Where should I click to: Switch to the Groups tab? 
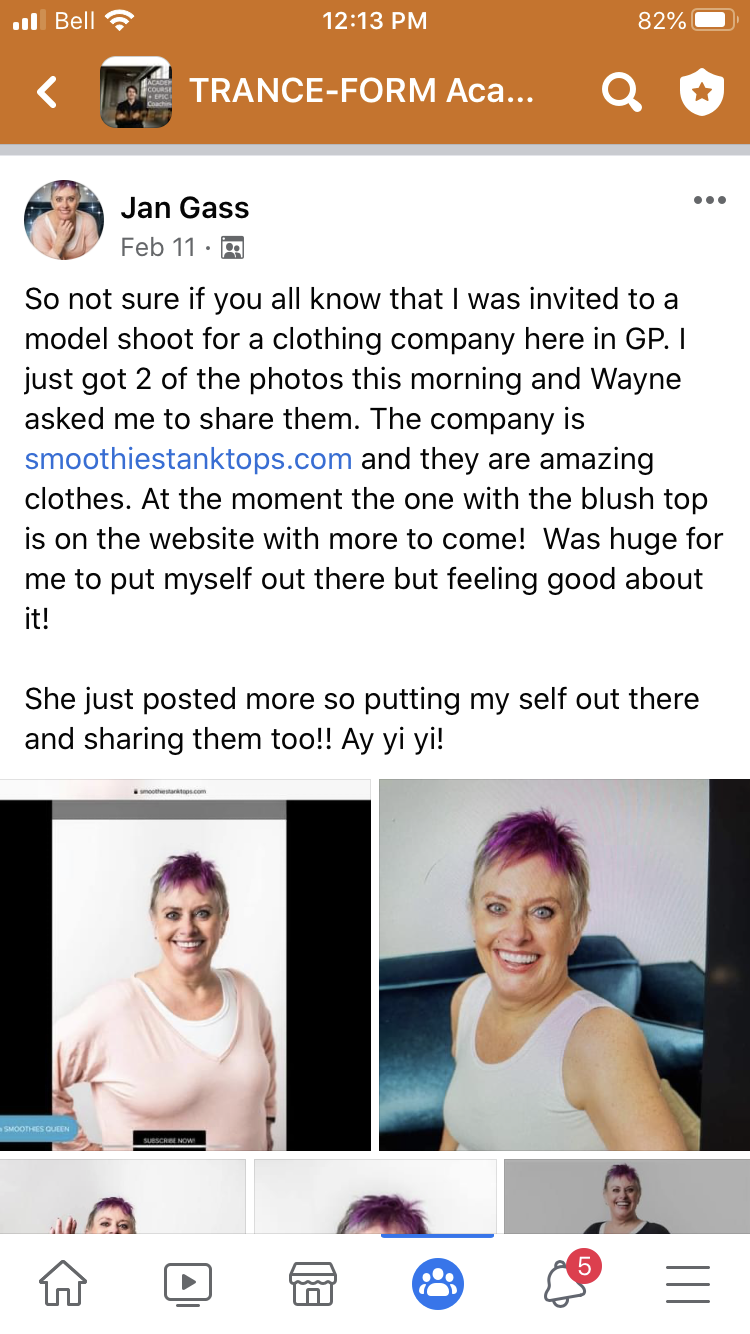(x=437, y=1282)
